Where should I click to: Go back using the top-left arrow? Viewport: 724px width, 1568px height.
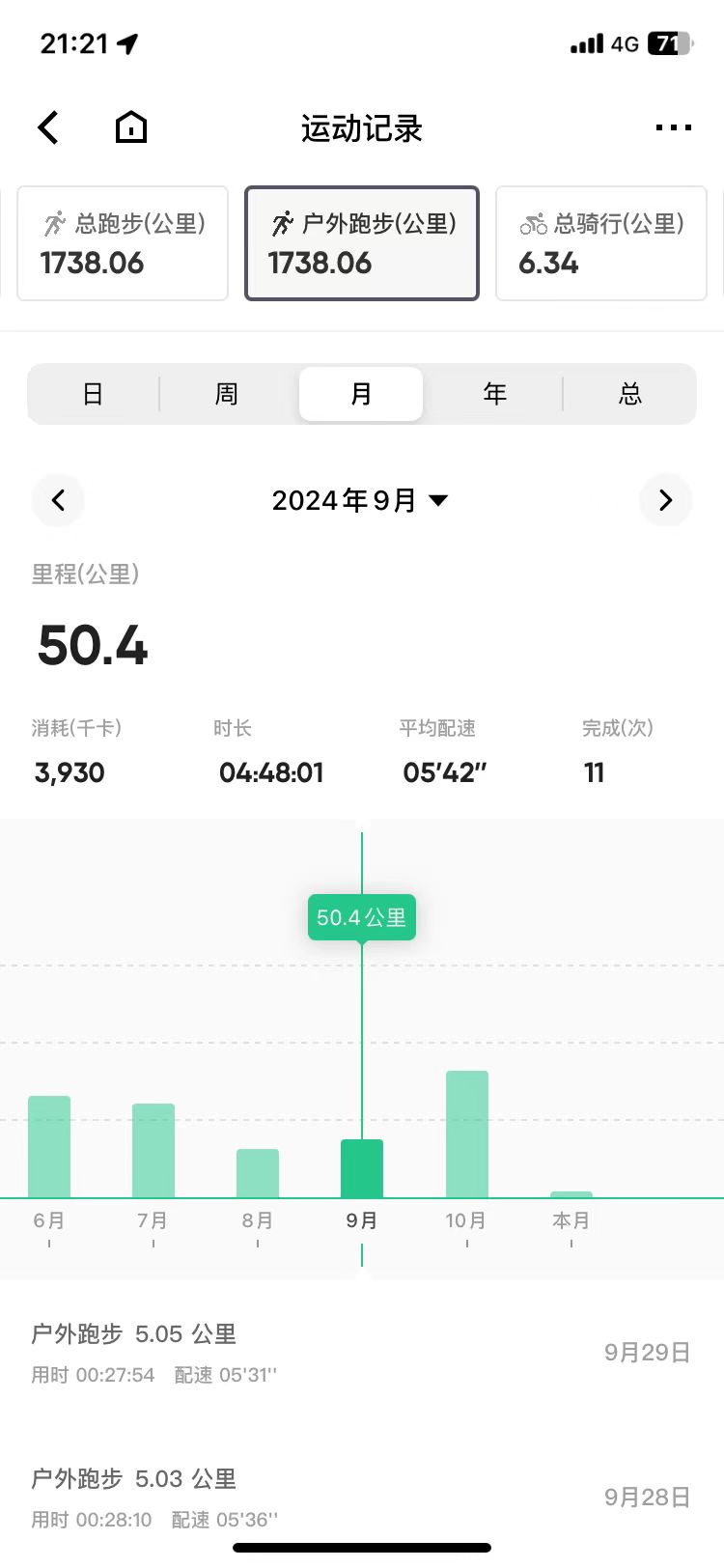[48, 127]
